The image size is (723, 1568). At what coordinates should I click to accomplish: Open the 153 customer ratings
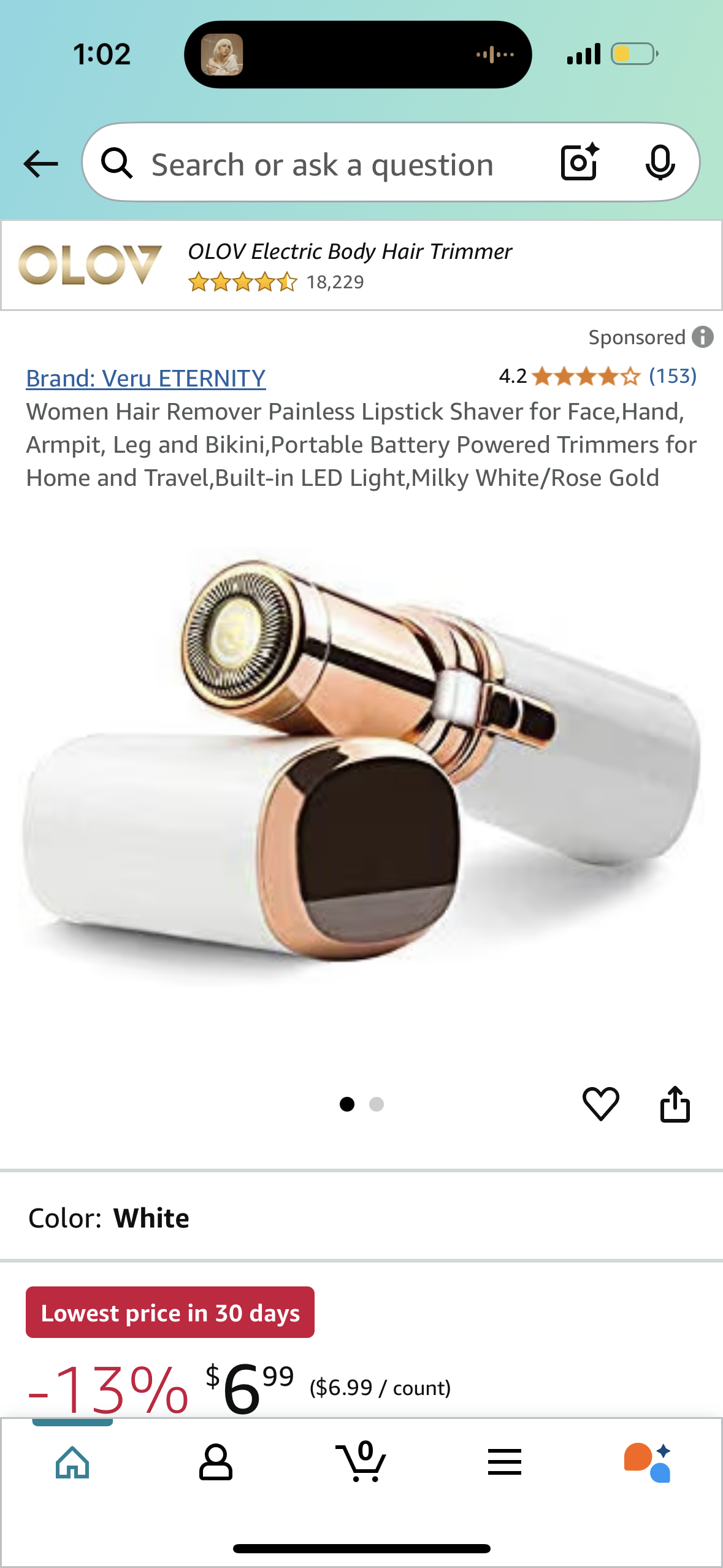pos(672,375)
